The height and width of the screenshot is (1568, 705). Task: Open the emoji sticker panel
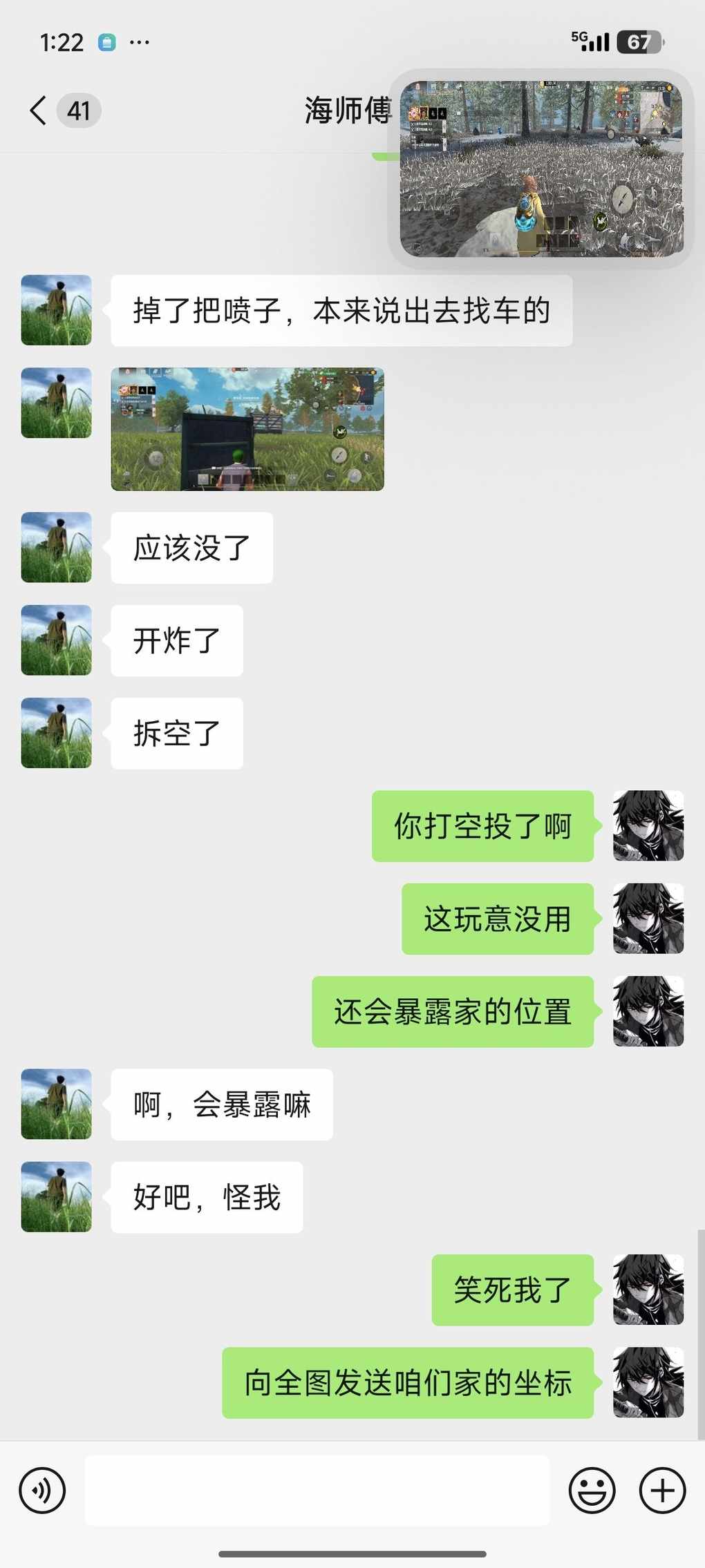click(x=592, y=1490)
